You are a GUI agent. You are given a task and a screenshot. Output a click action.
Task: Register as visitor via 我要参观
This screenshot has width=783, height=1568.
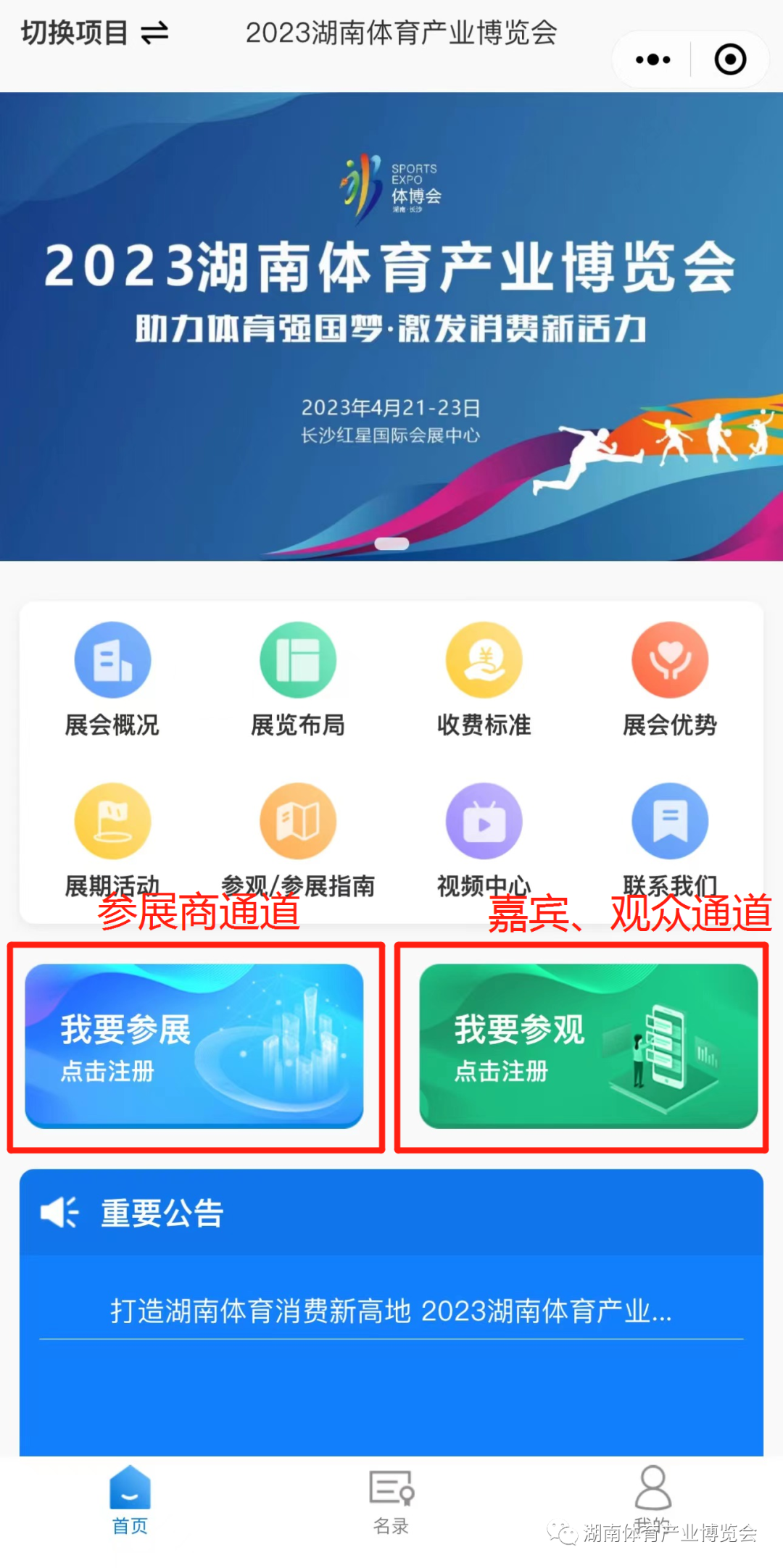coord(588,1045)
